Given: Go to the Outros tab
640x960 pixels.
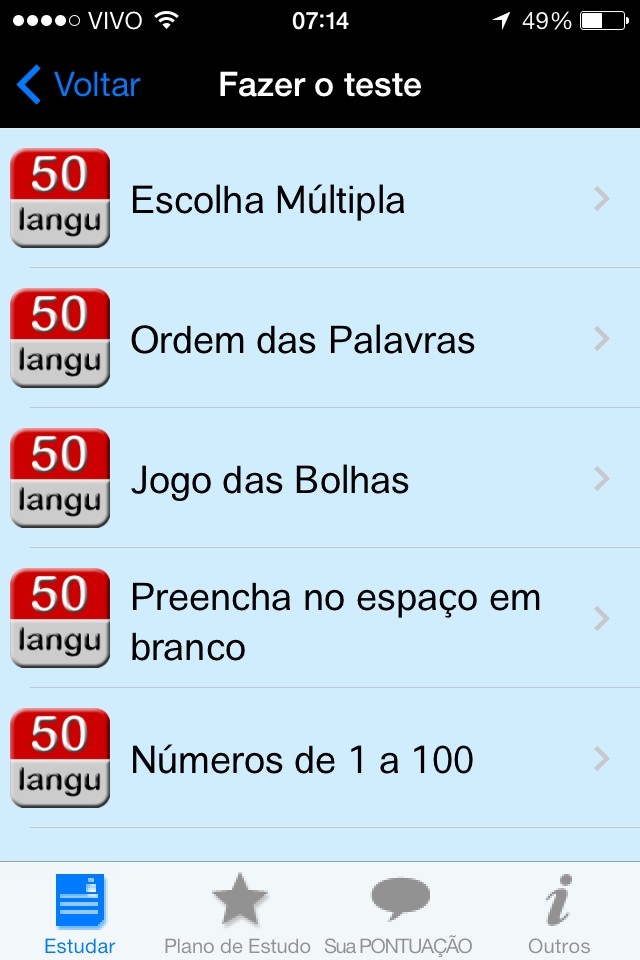Looking at the screenshot, I should click(559, 914).
